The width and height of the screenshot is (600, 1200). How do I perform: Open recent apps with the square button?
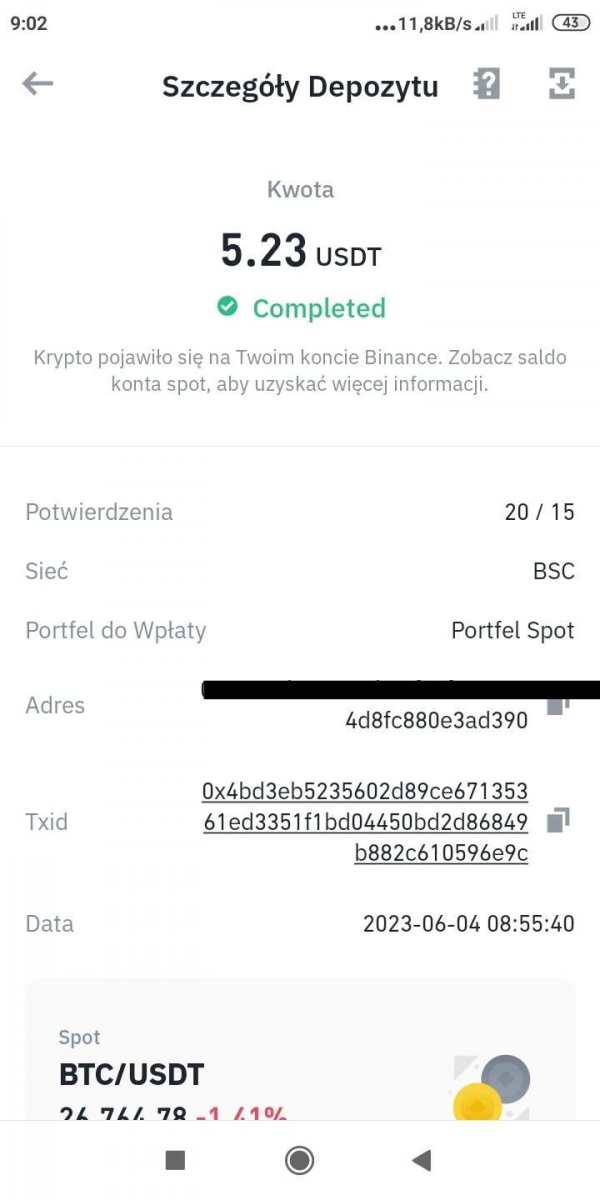(x=175, y=1160)
